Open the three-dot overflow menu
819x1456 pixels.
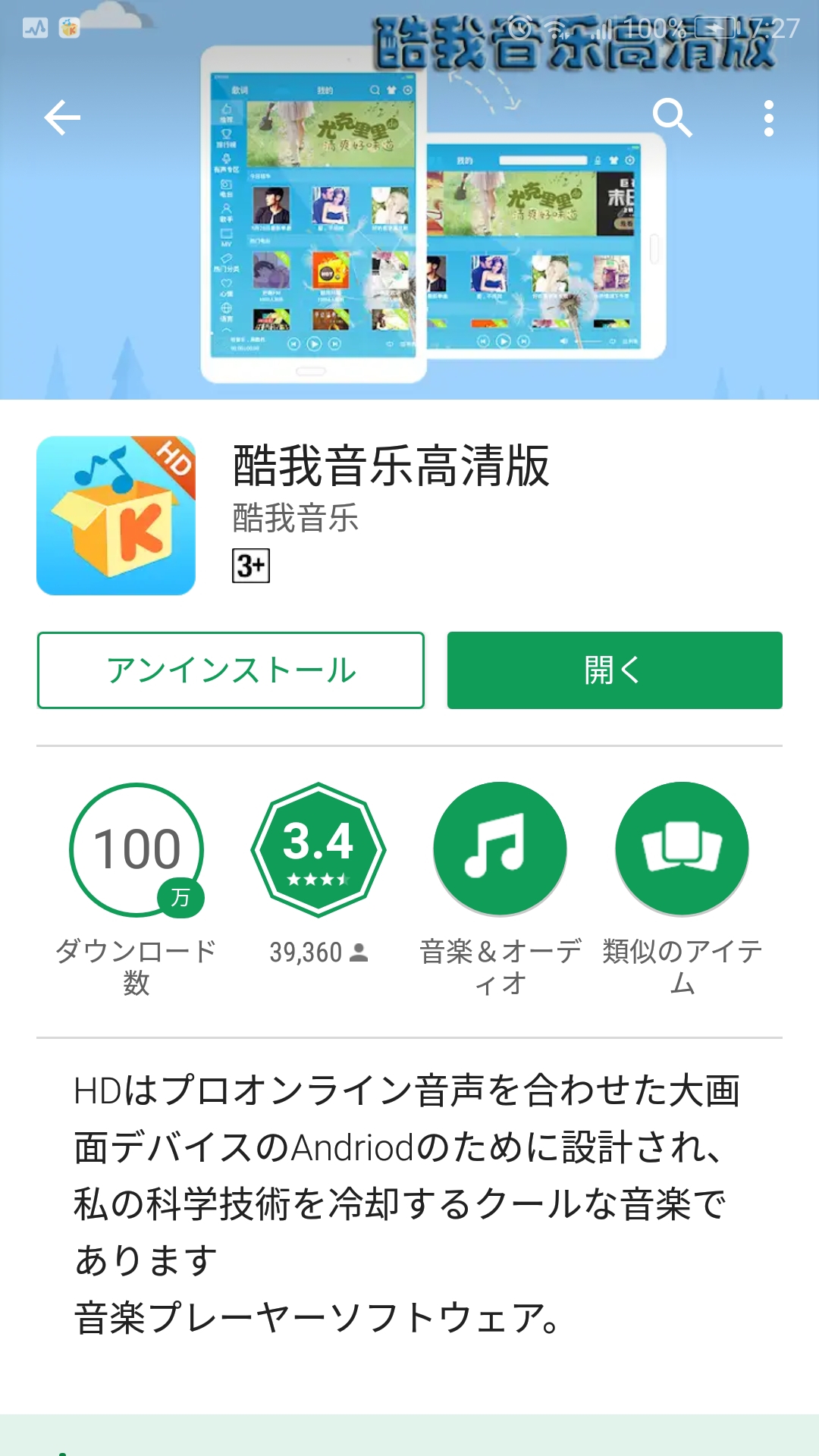coord(769,118)
